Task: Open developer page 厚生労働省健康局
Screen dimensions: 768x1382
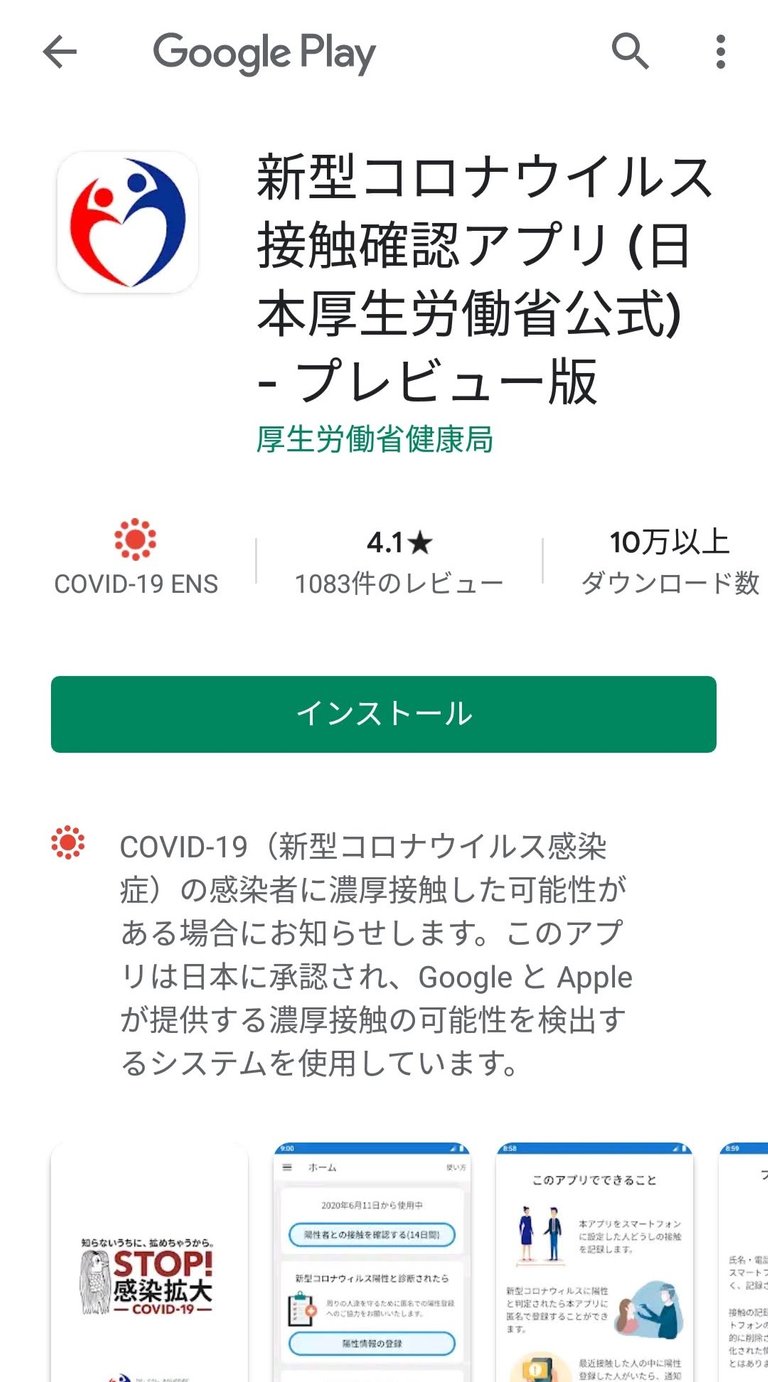Action: pyautogui.click(x=374, y=439)
